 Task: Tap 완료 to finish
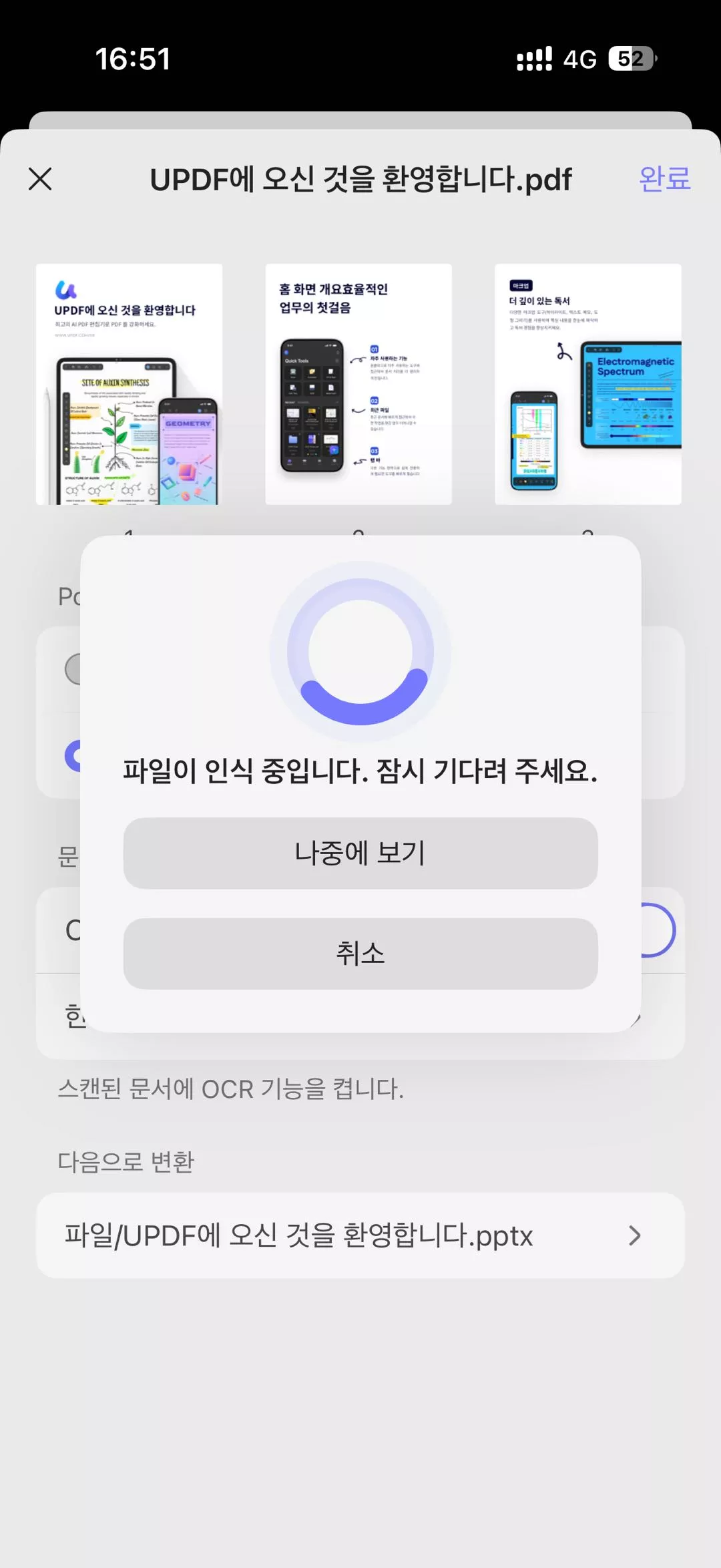tap(664, 179)
